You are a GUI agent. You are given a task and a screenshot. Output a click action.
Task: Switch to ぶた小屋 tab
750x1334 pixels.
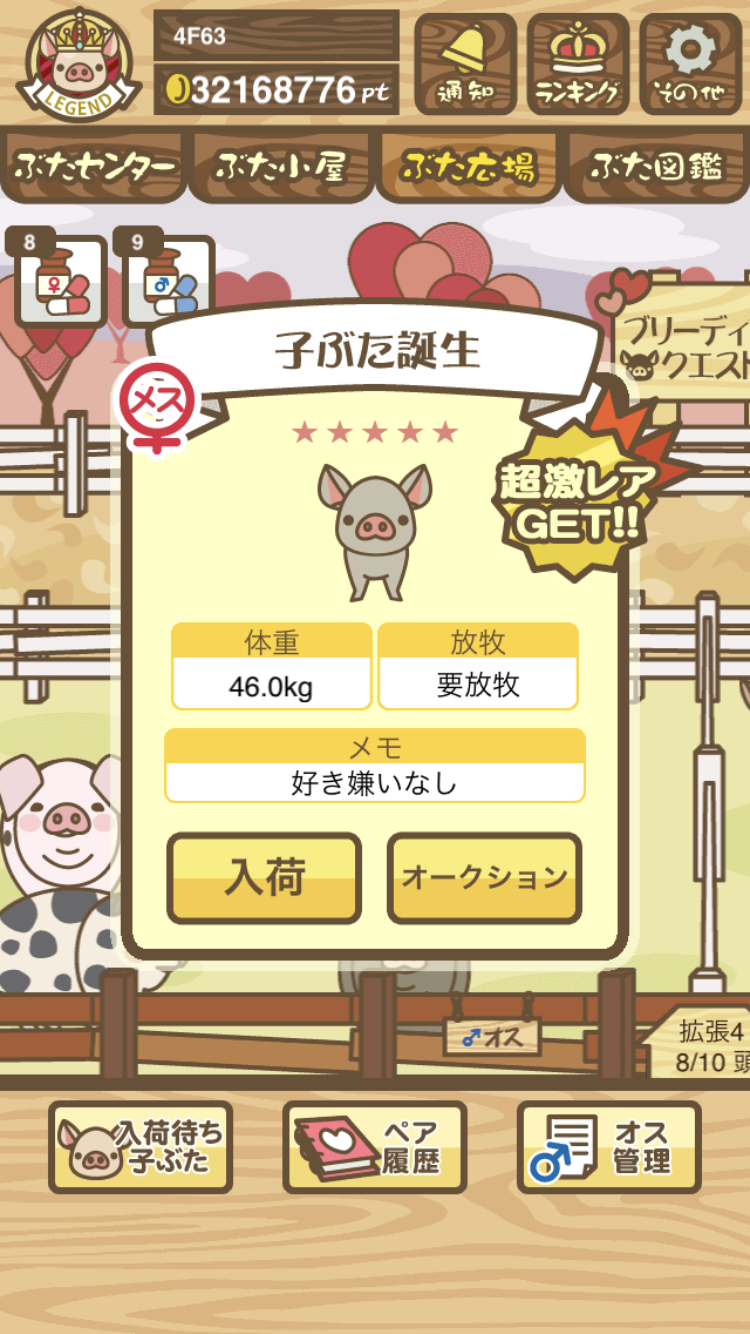[x=281, y=167]
